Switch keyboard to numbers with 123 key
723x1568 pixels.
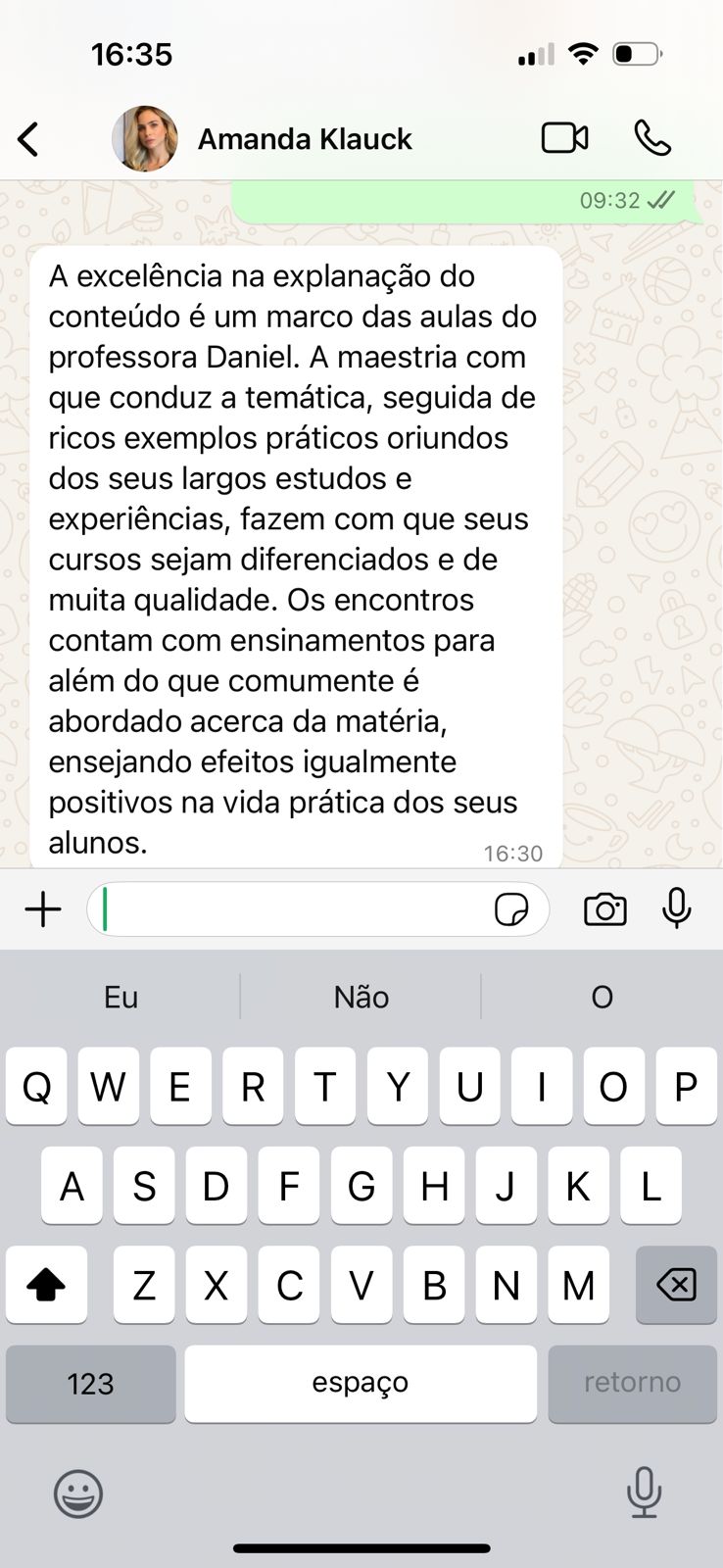click(x=91, y=1383)
